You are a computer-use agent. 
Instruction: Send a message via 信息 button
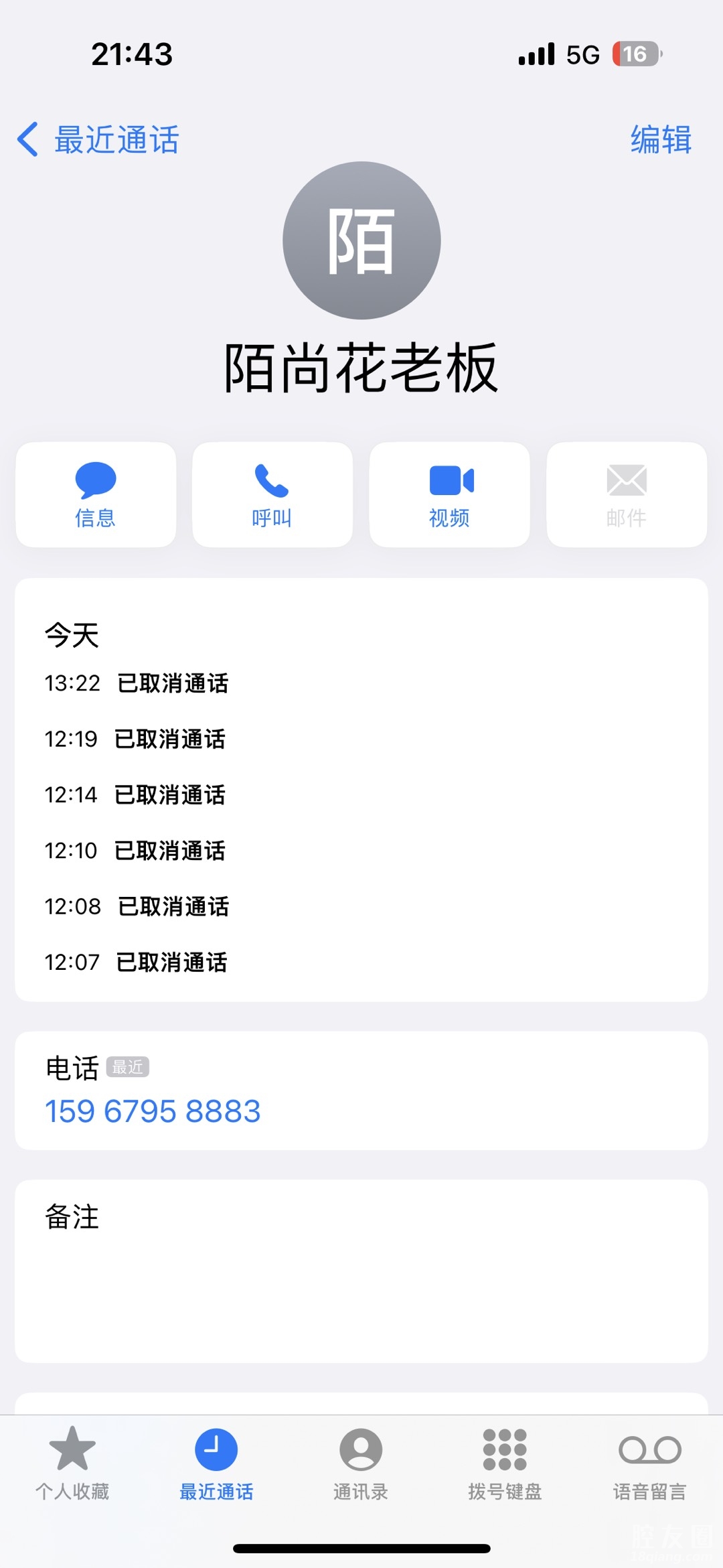tap(96, 495)
